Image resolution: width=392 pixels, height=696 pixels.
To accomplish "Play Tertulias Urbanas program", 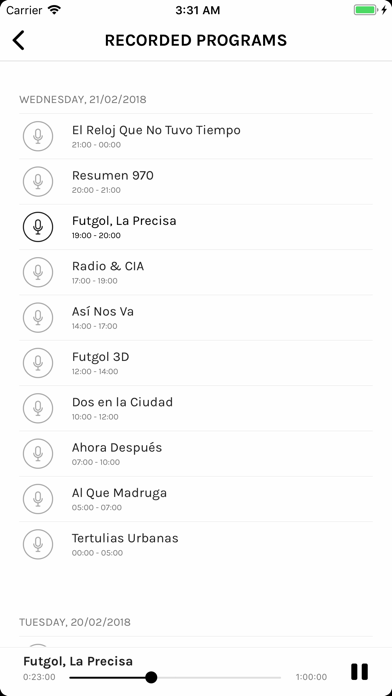I will [x=196, y=544].
